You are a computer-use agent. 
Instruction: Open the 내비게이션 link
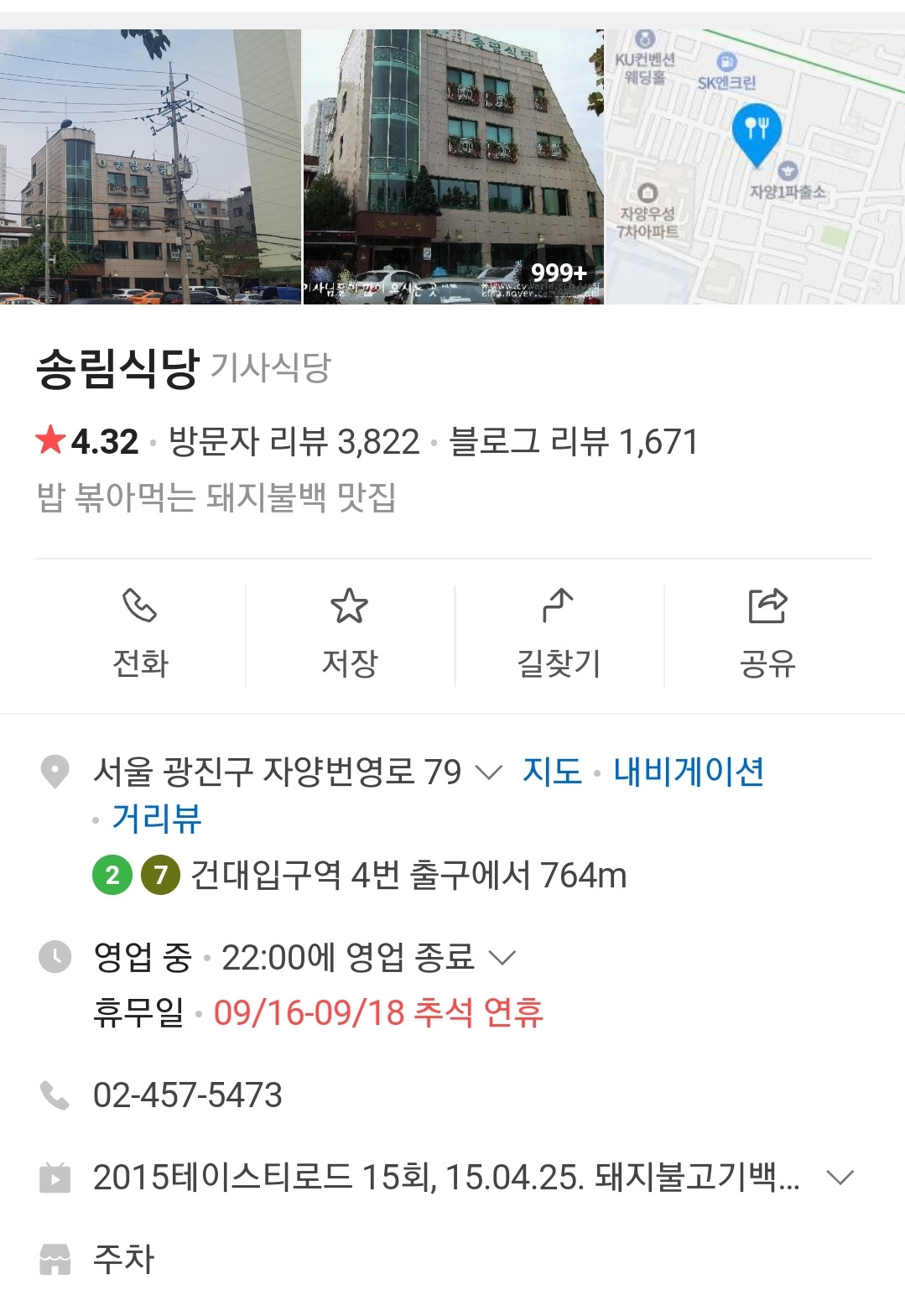689,772
